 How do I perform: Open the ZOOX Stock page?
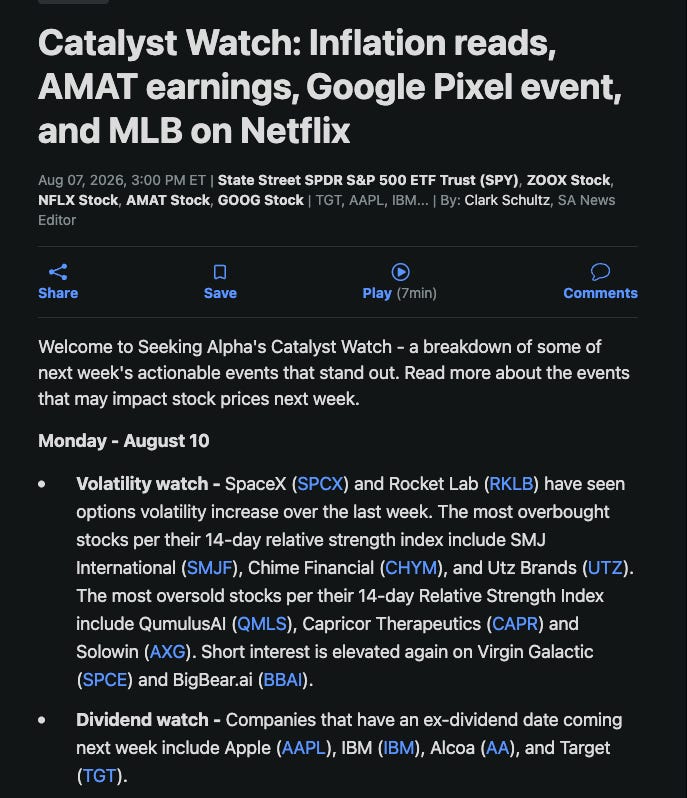pyautogui.click(x=568, y=180)
